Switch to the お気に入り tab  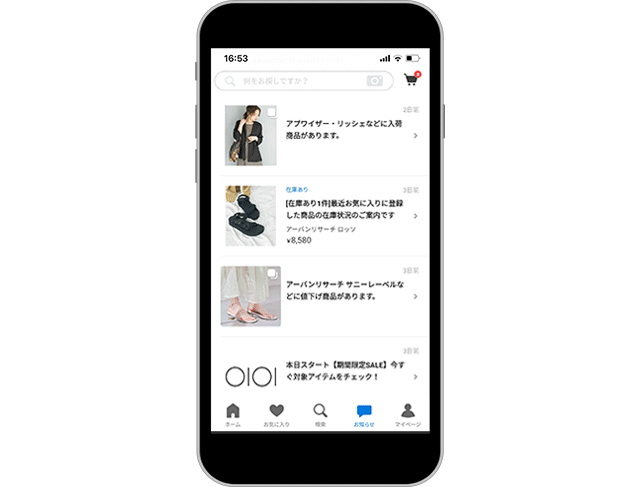[x=276, y=414]
